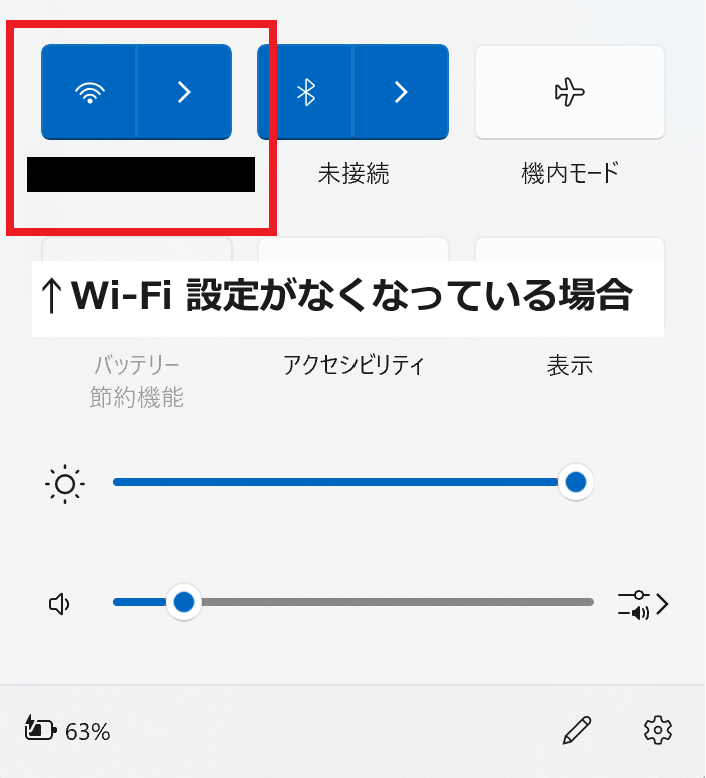Viewport: 706px width, 778px height.
Task: Open the Wi-Fi networks list chevron
Action: tap(185, 92)
